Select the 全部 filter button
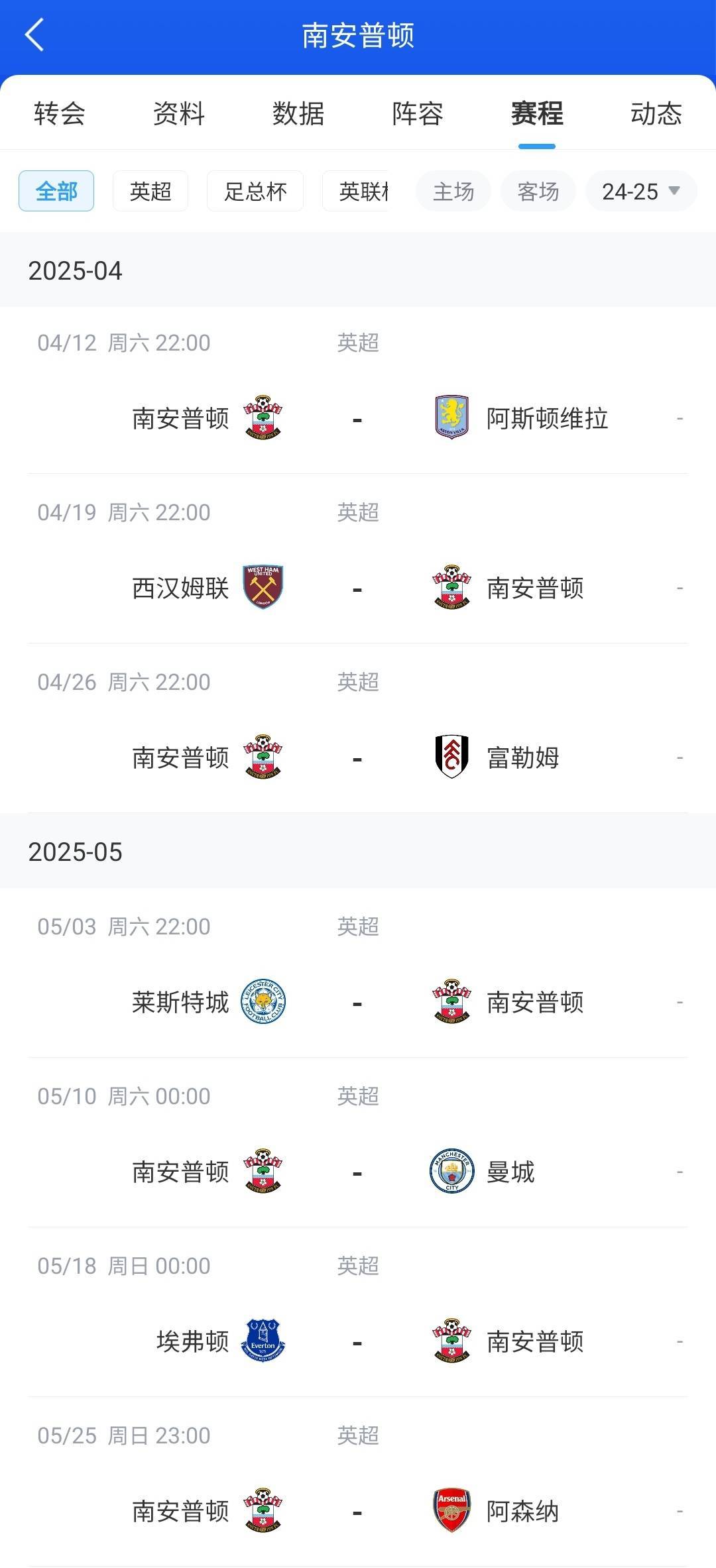Viewport: 716px width, 1568px height. click(x=56, y=192)
